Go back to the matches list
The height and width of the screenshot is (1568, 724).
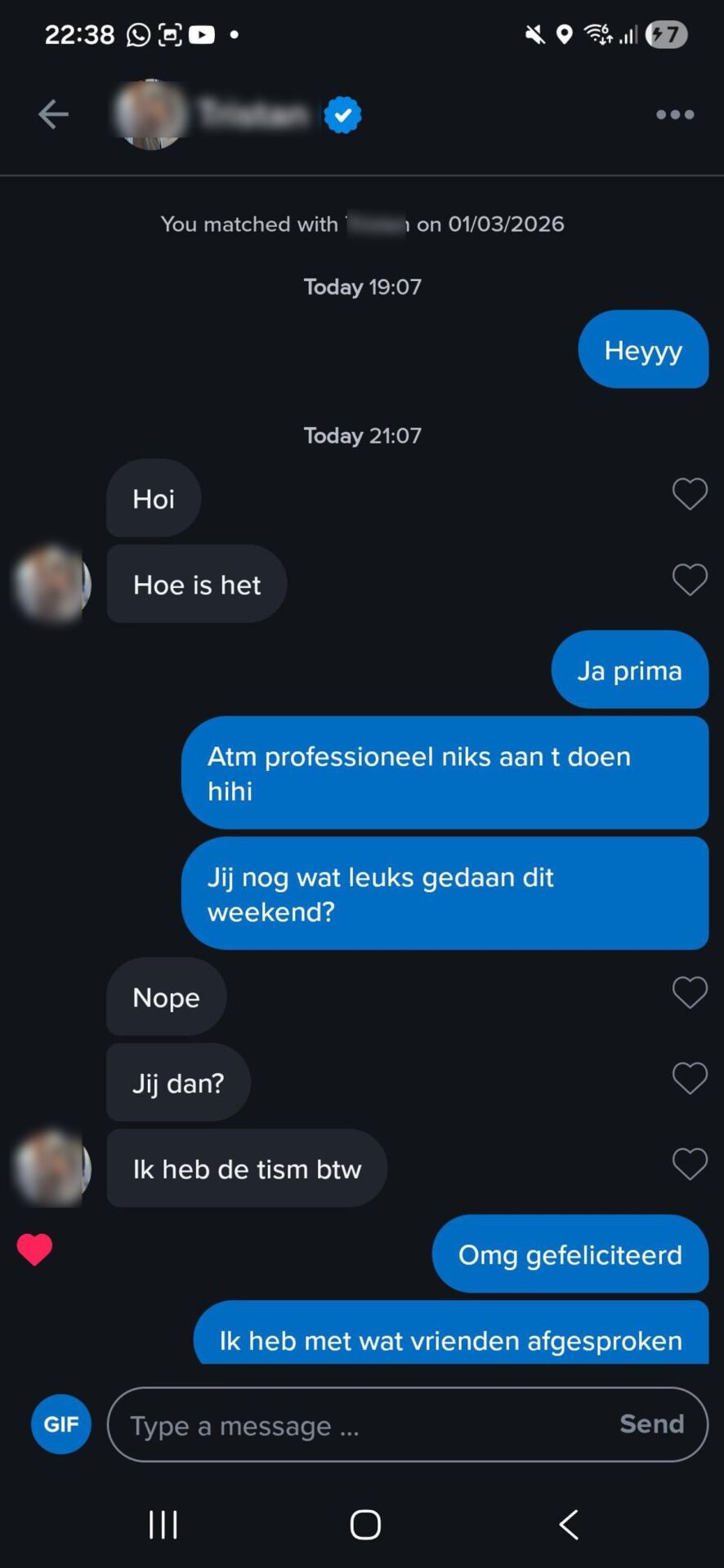click(x=53, y=114)
